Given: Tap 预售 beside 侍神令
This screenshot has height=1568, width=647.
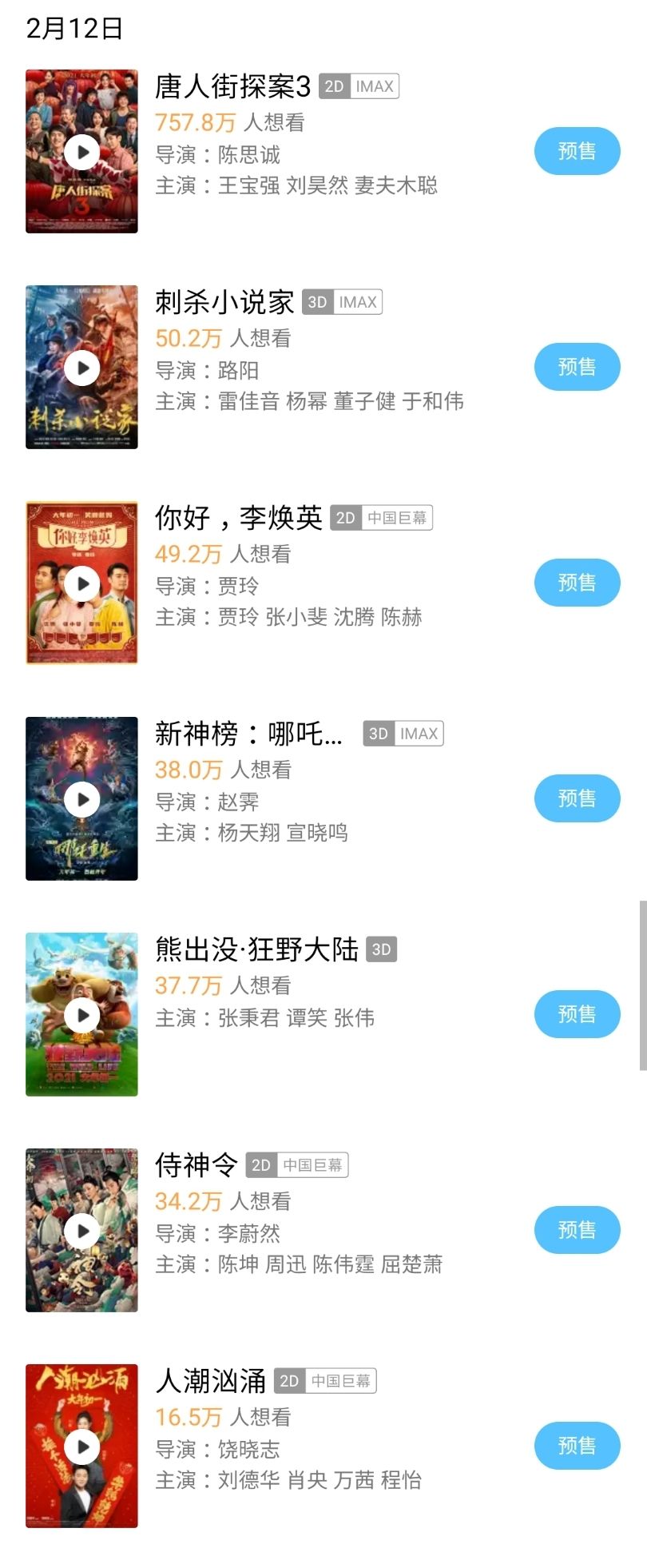Looking at the screenshot, I should point(577,1230).
